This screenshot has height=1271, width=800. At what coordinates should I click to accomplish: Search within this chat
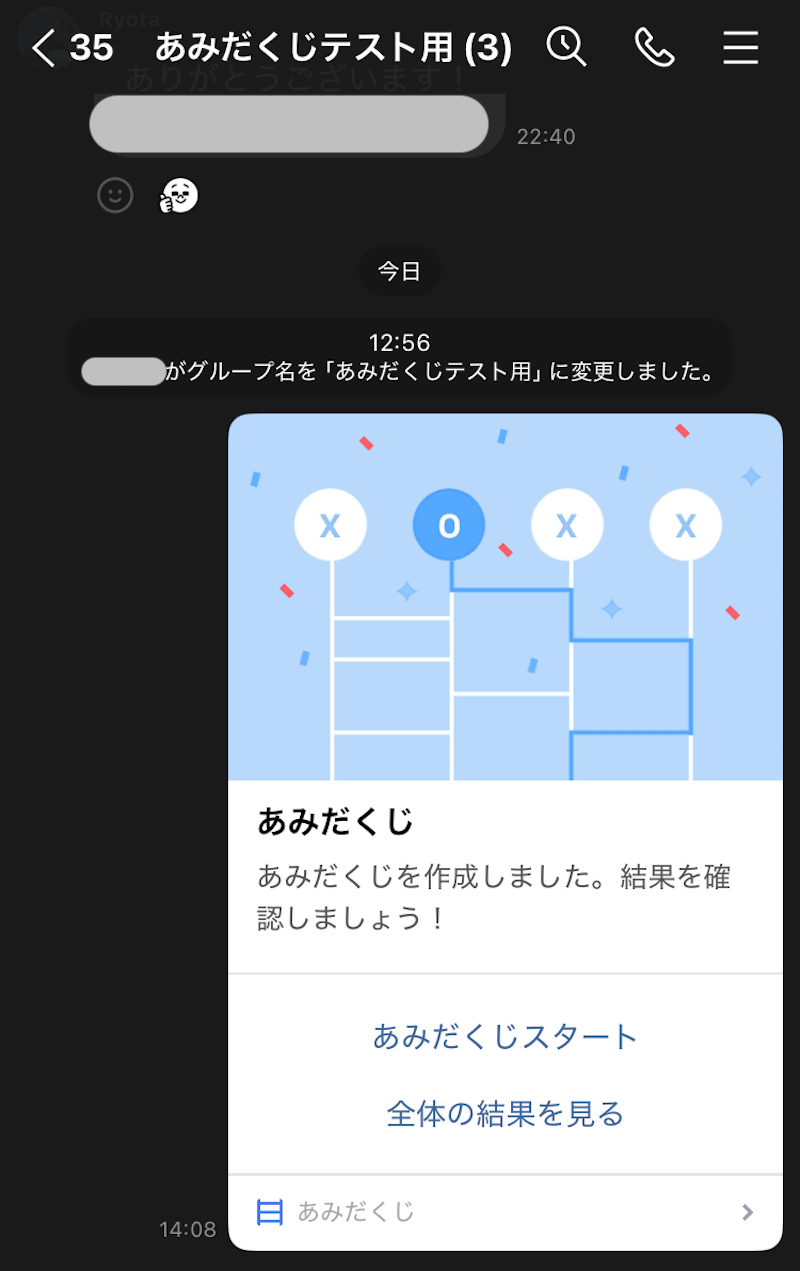point(566,46)
